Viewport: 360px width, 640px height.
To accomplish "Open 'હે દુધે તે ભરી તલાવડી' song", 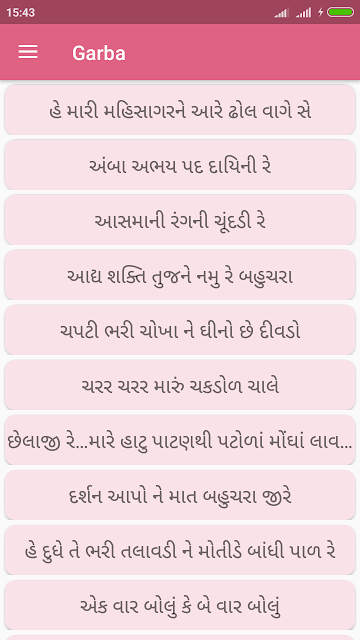I will pyautogui.click(x=180, y=550).
